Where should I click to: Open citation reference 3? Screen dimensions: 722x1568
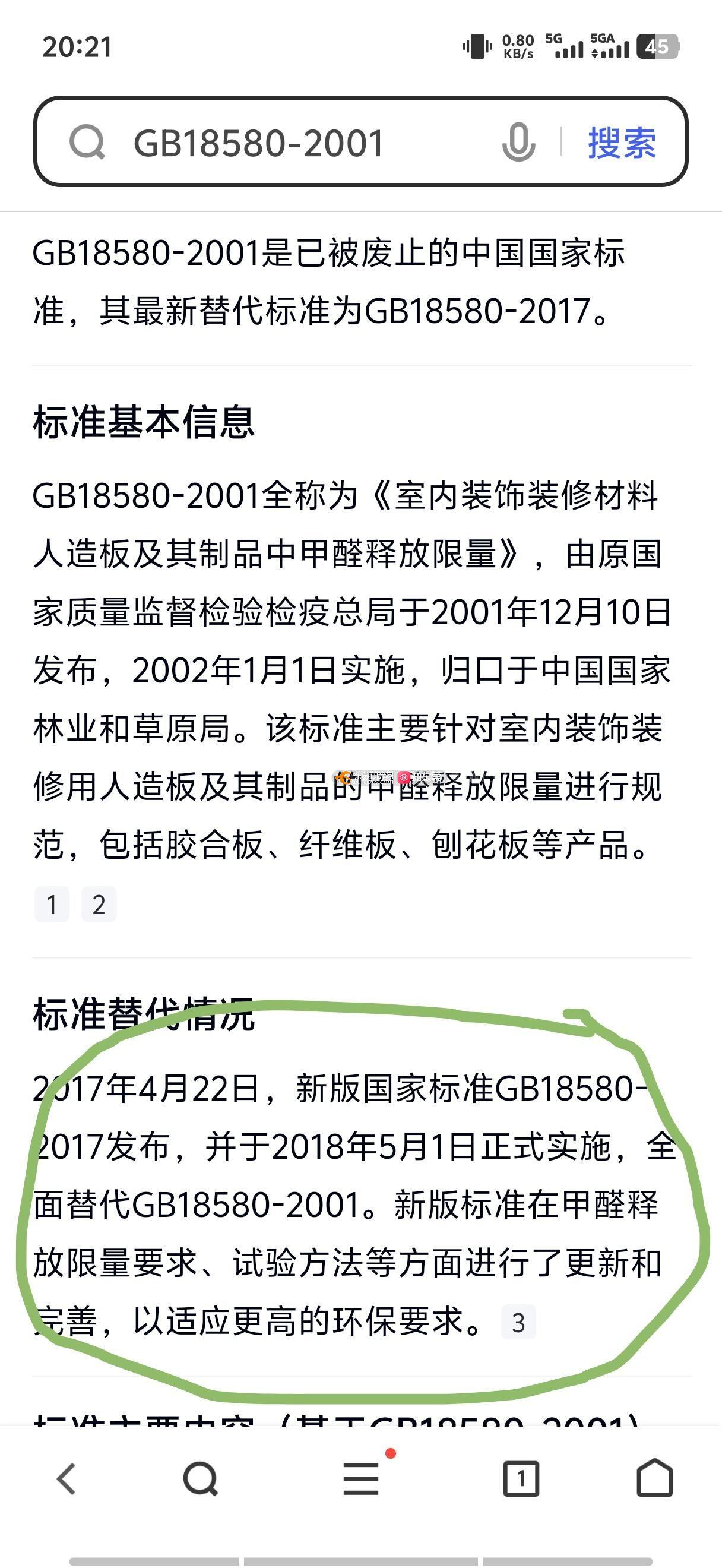tap(518, 1322)
